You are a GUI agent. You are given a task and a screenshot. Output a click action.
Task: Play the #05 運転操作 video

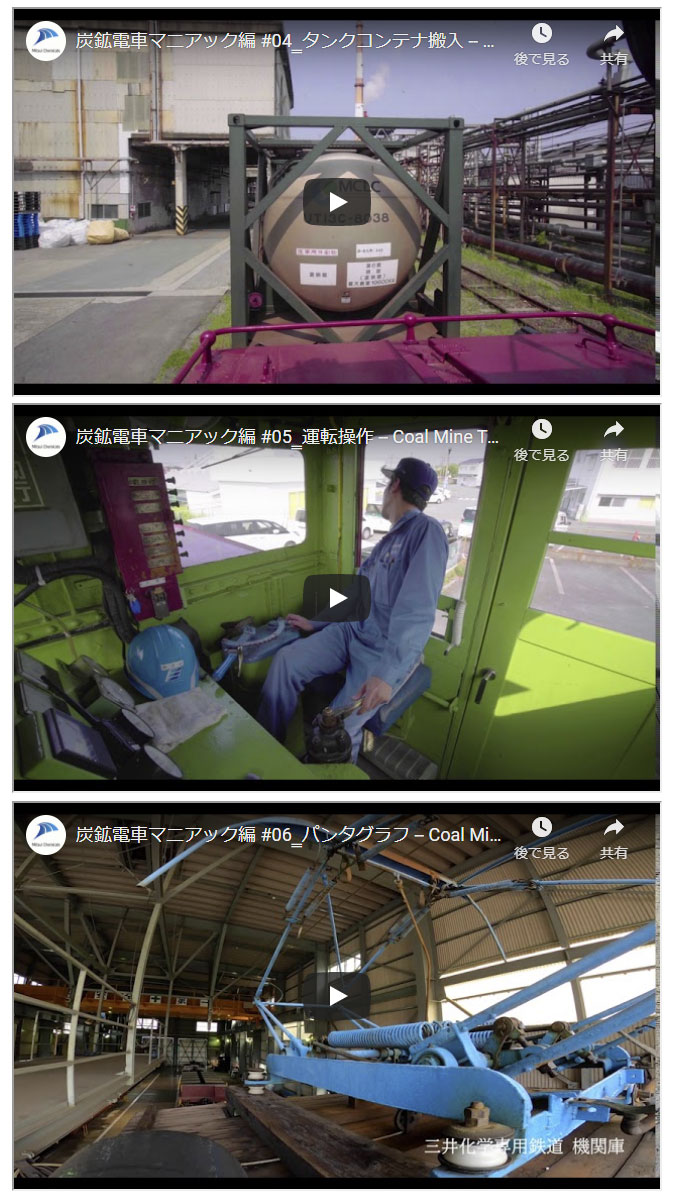tap(337, 598)
